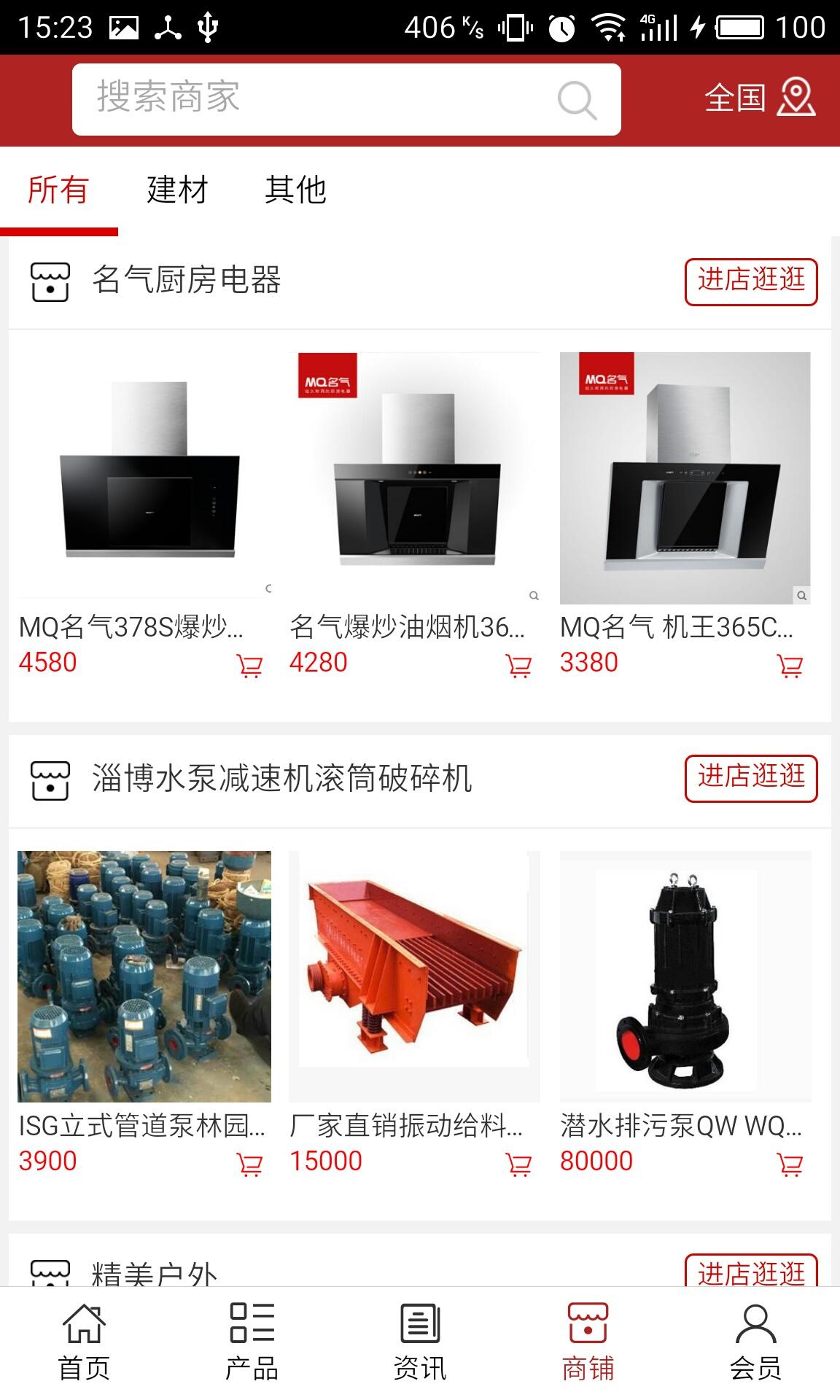Image resolution: width=840 pixels, height=1400 pixels.
Task: Add the 4580 range hood to cart
Action: click(x=249, y=665)
